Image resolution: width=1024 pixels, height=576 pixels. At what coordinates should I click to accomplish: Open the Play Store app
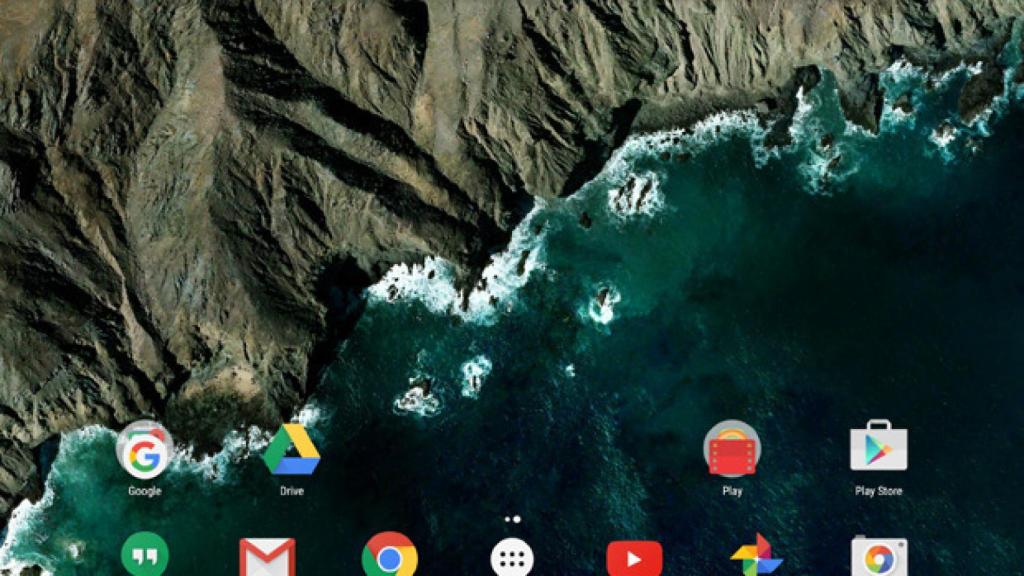click(878, 448)
